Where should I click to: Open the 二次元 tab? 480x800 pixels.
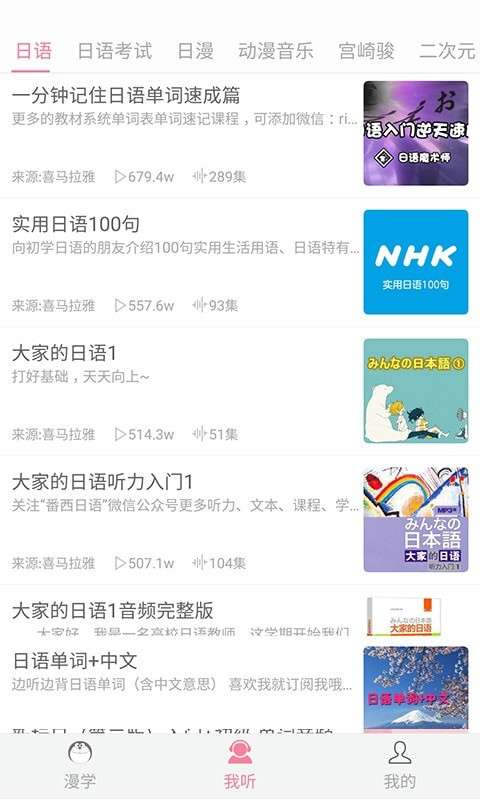[447, 51]
